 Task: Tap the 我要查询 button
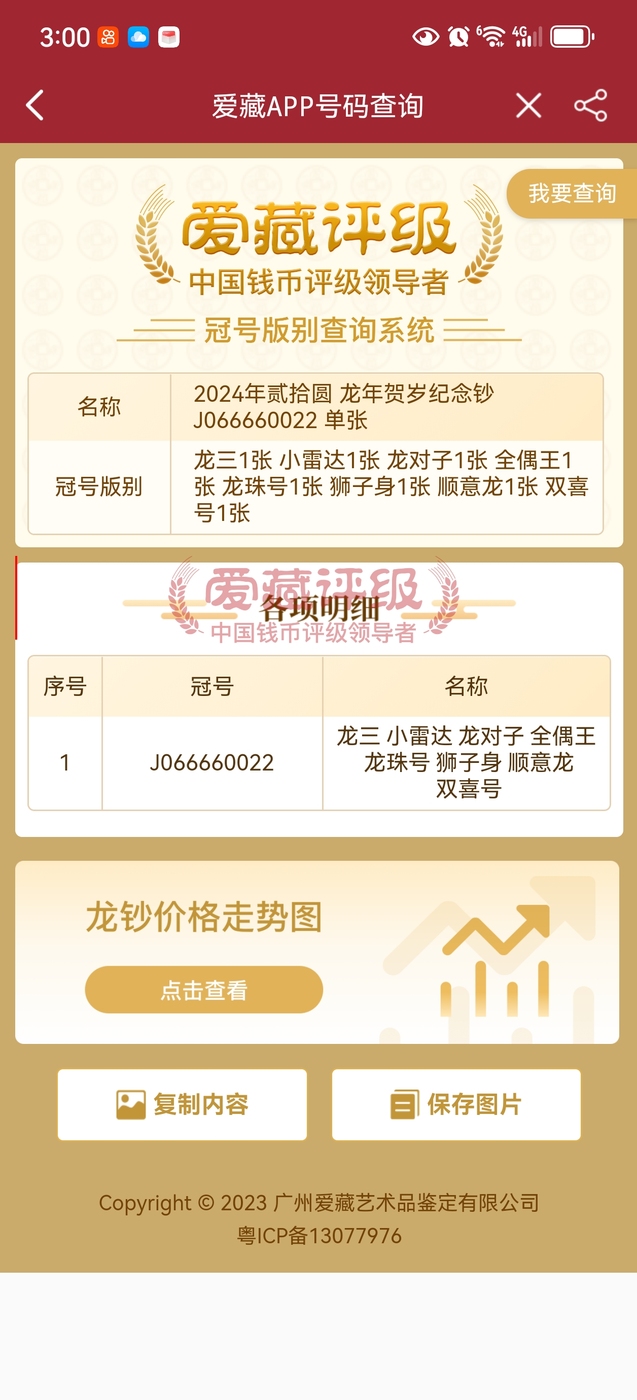572,194
